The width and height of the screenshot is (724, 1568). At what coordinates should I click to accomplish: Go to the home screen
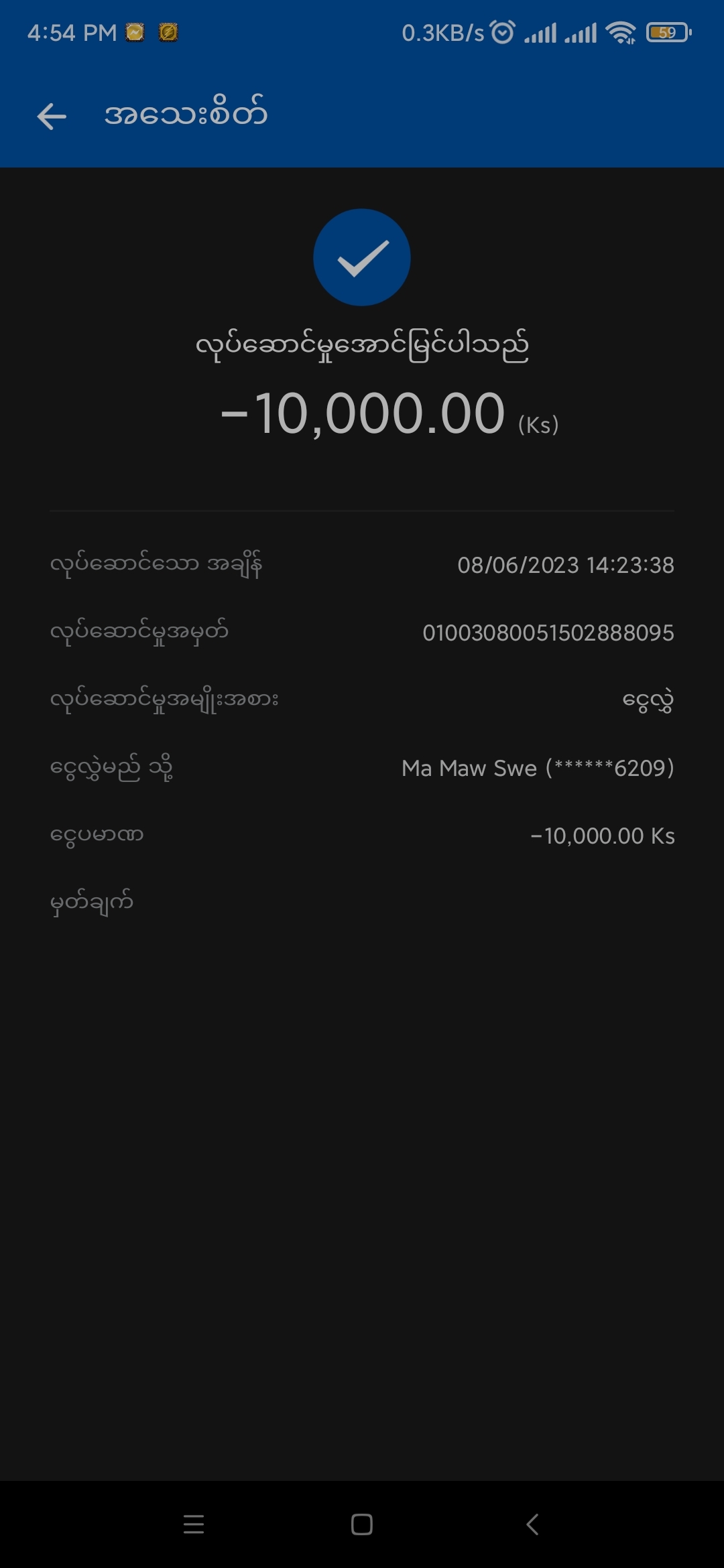361,1524
